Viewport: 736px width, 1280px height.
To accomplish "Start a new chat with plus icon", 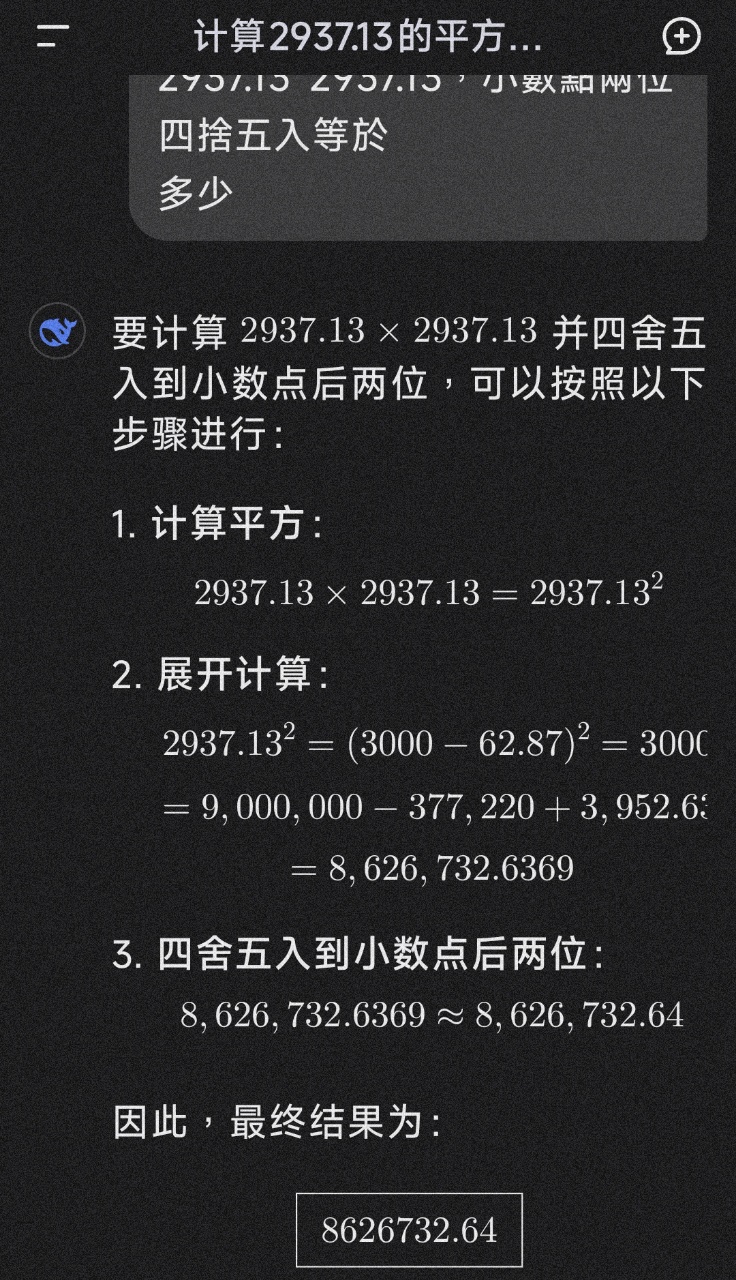I will [x=682, y=38].
